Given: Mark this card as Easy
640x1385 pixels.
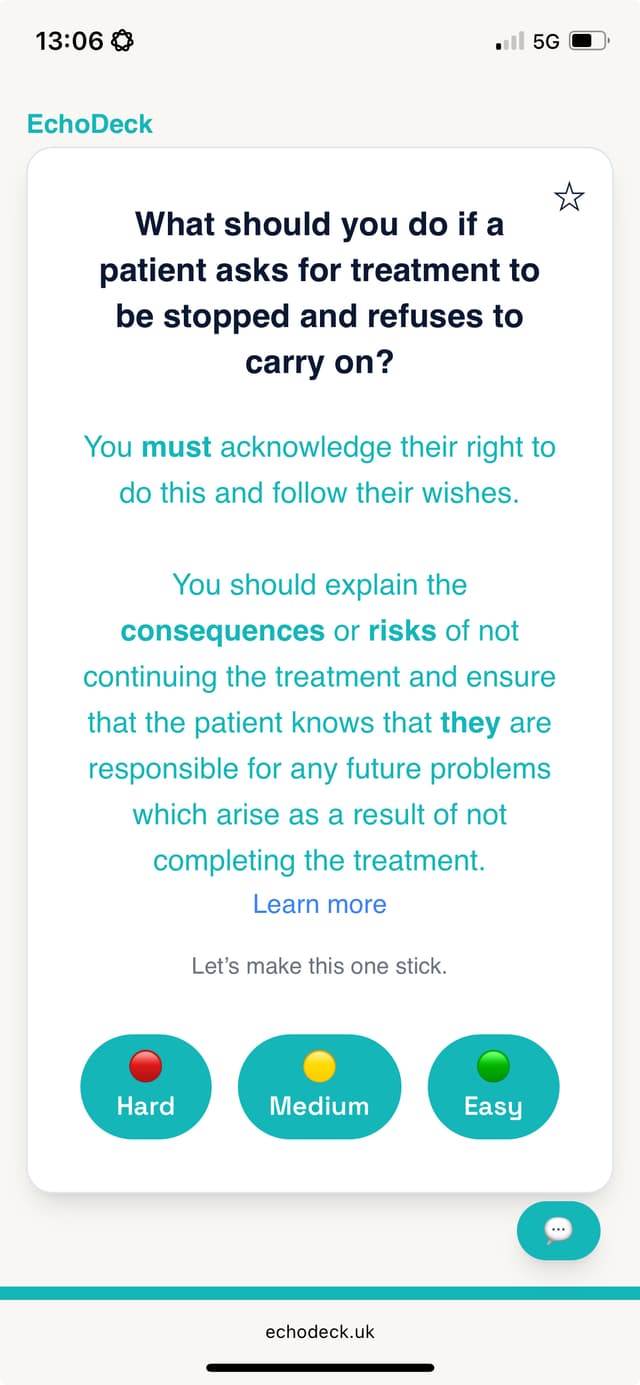Looking at the screenshot, I should point(493,1086).
